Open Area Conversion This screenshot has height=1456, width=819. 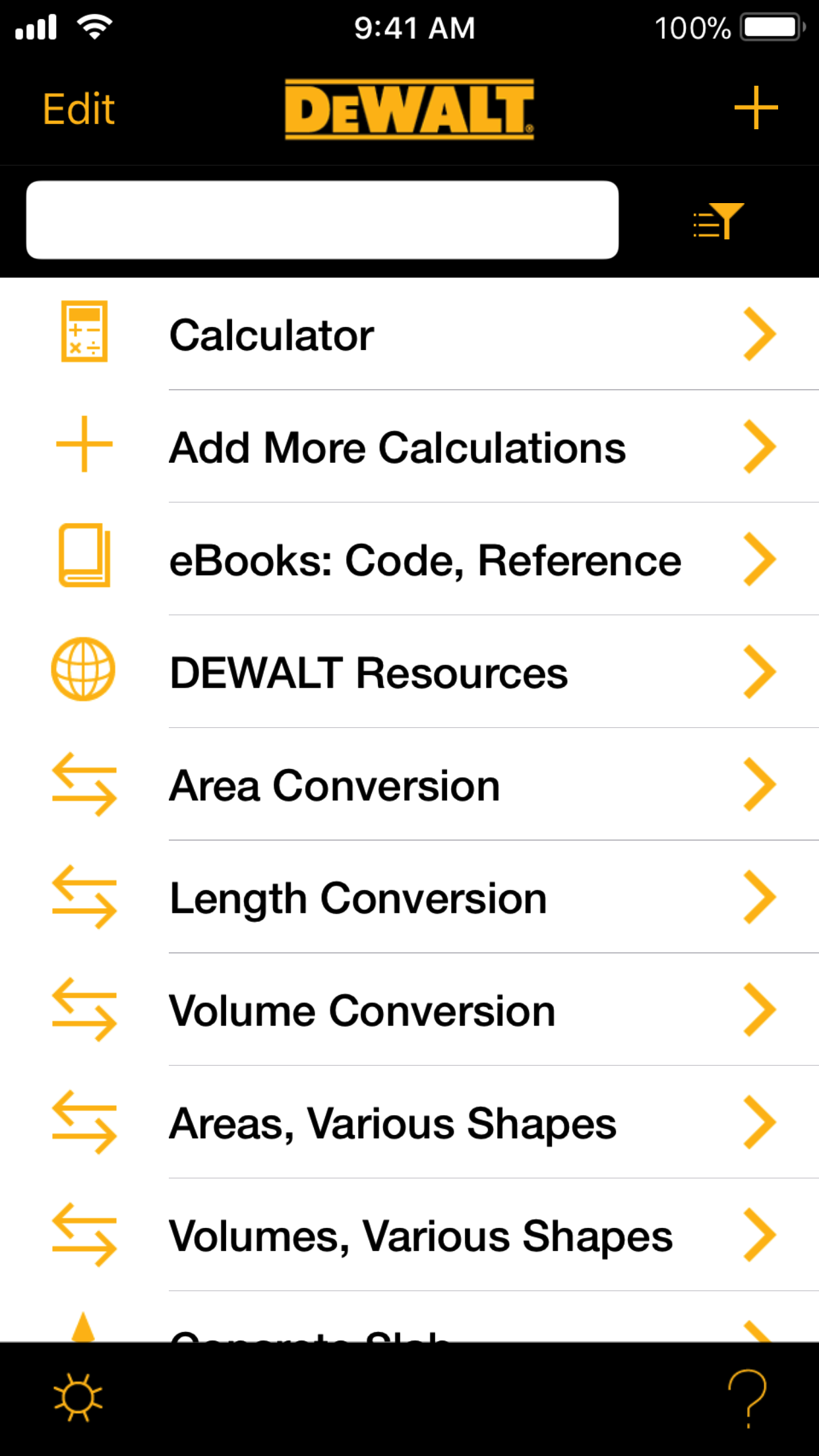[409, 785]
